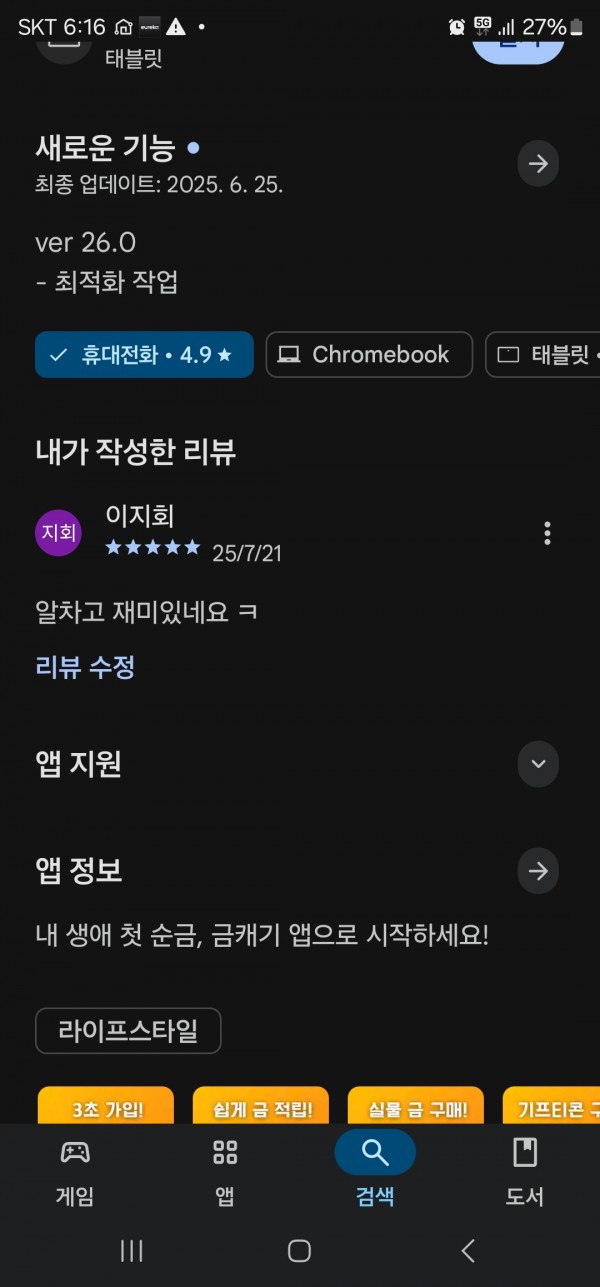Open the review overflow menu for 이지회
This screenshot has height=1287, width=600.
[x=547, y=533]
